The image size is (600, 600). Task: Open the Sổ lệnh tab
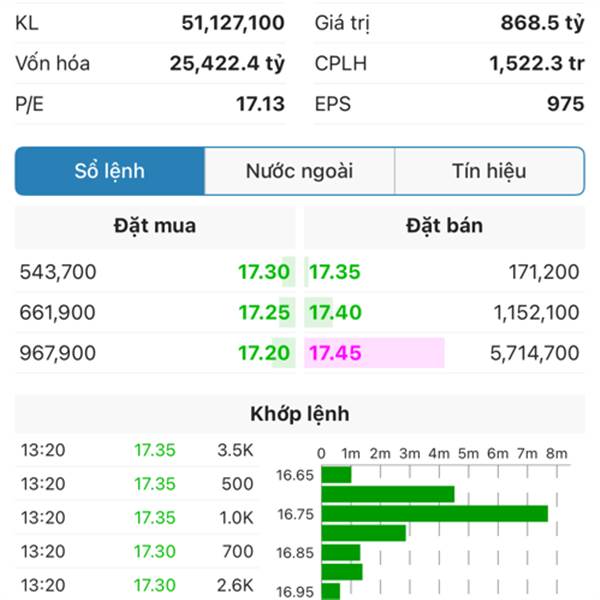(110, 171)
